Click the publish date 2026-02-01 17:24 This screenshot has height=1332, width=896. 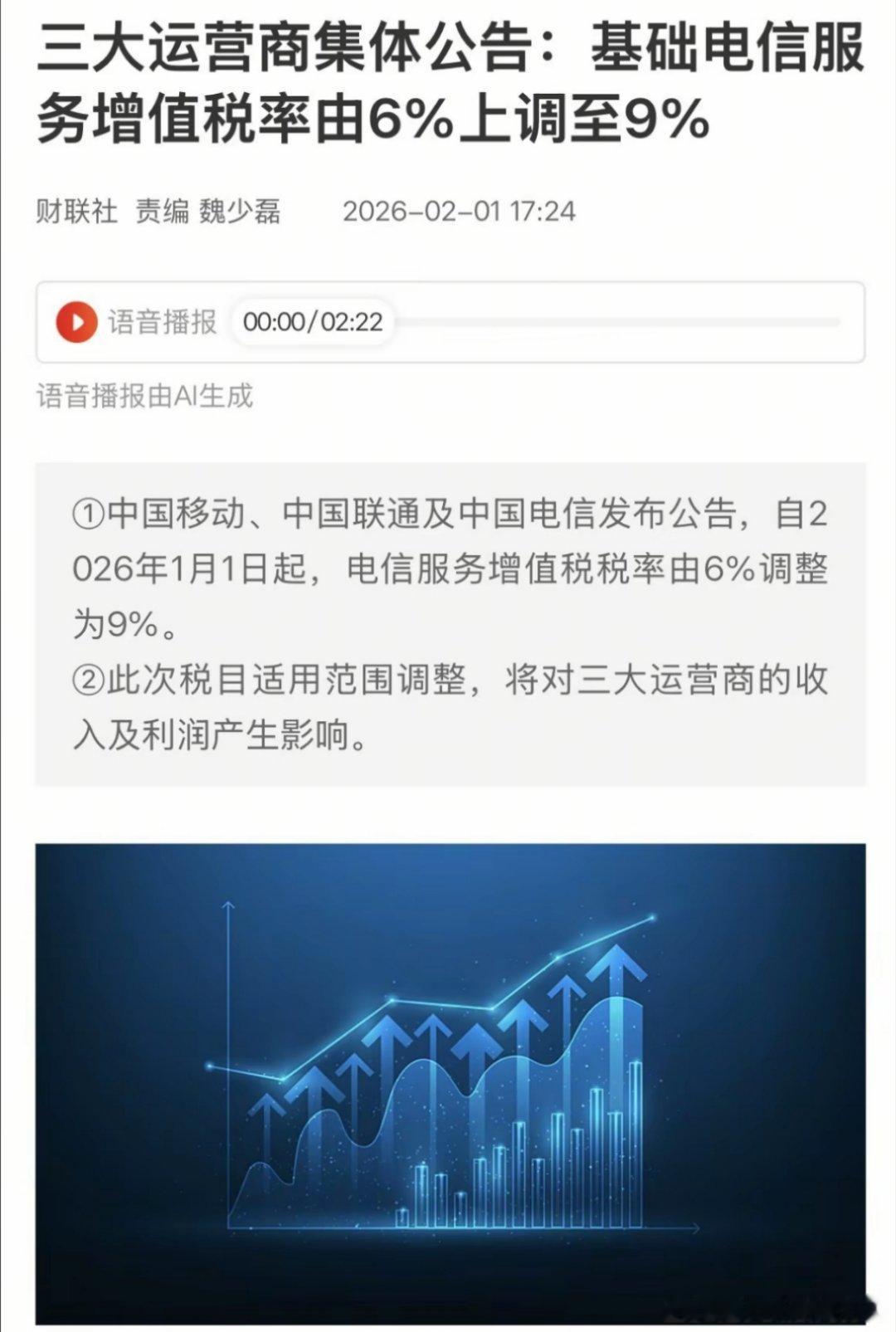coord(461,211)
